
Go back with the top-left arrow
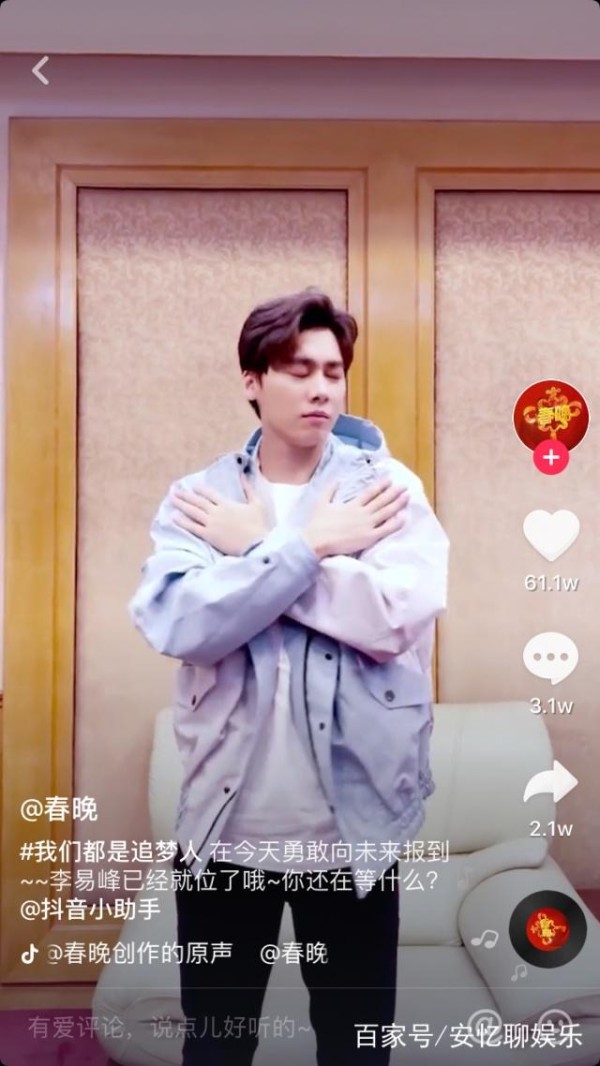coord(41,71)
